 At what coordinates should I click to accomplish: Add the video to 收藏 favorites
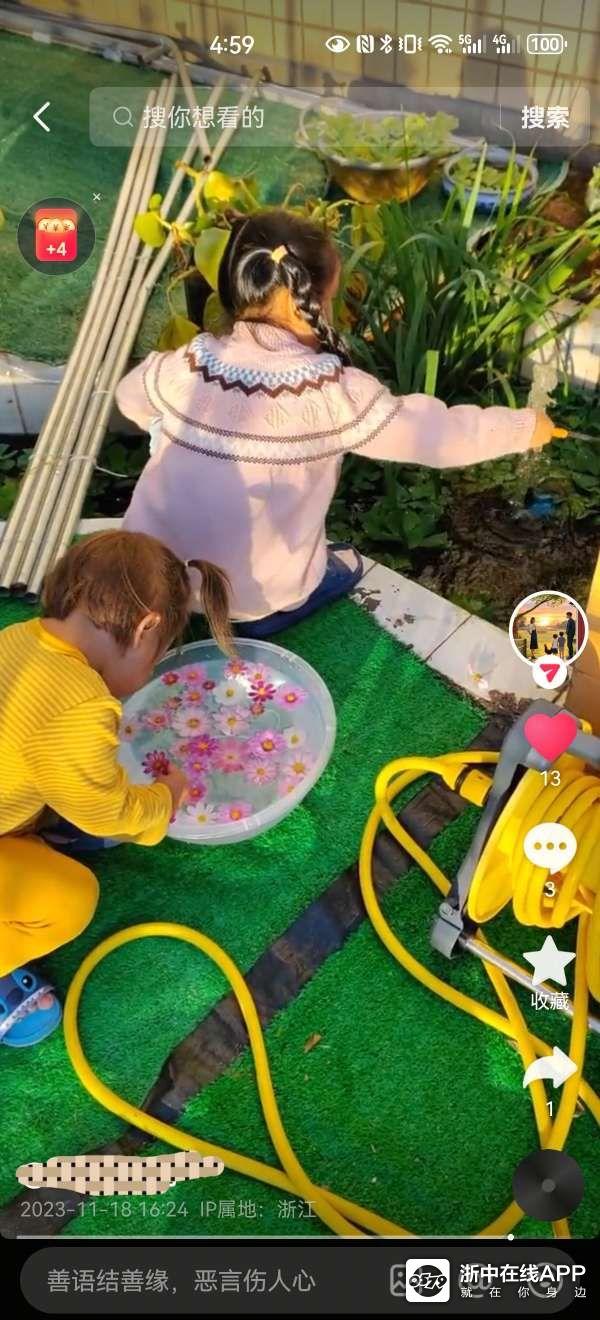tap(550, 962)
